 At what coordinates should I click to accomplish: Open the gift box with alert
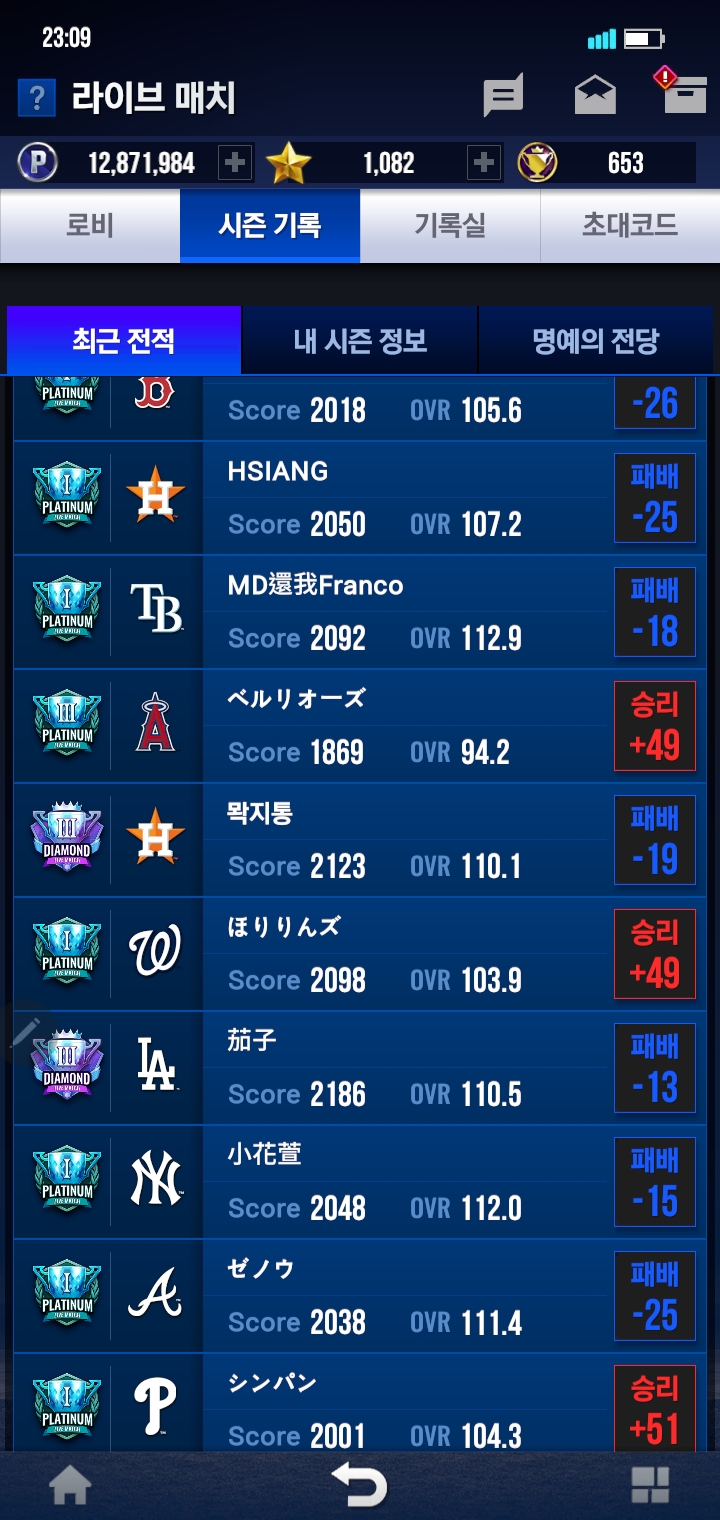(x=684, y=92)
